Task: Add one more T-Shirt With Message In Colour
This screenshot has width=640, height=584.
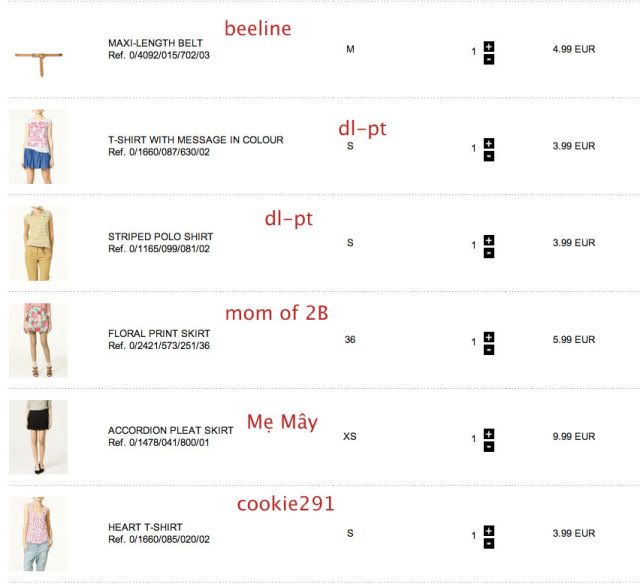Action: point(488,143)
